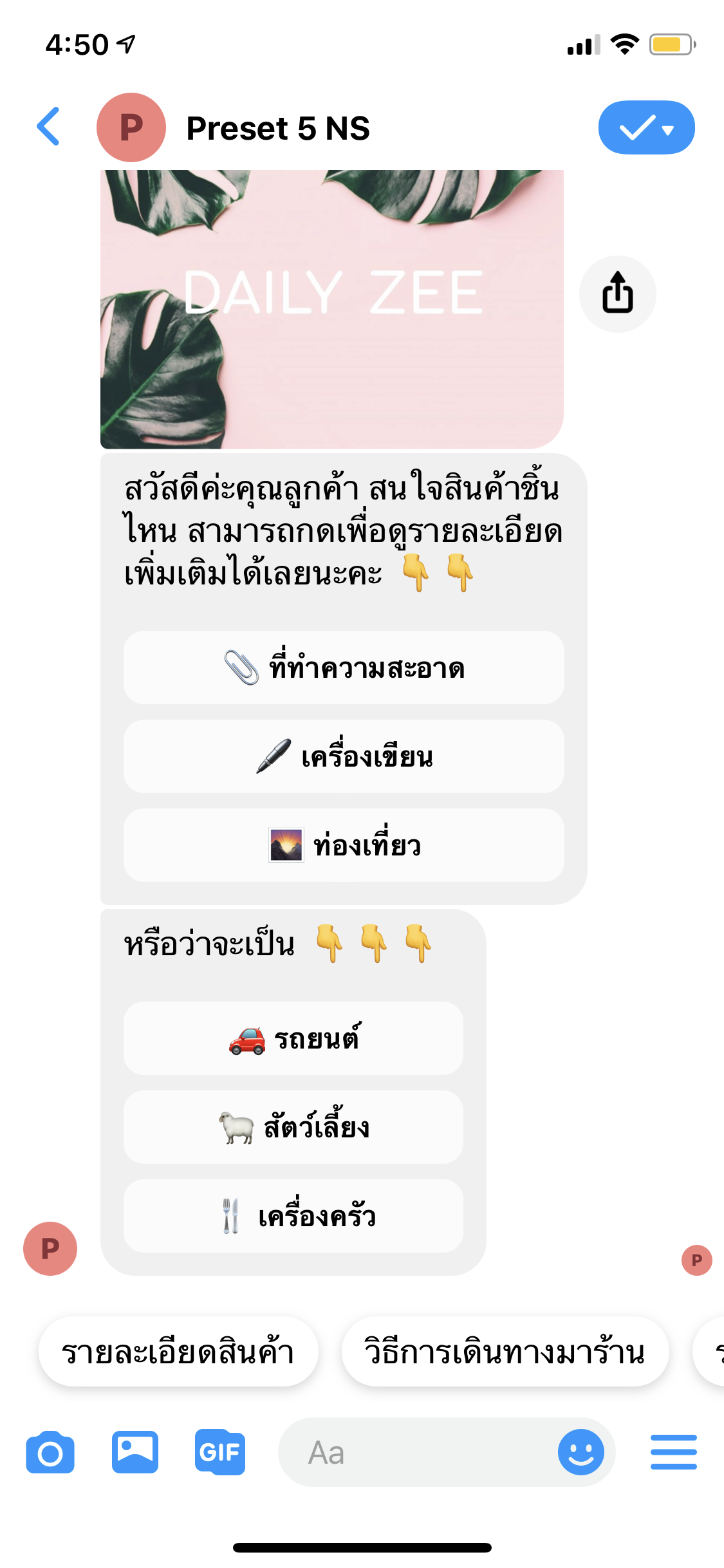This screenshot has width=724, height=1568.
Task: Open the photo gallery picker
Action: click(x=135, y=1452)
